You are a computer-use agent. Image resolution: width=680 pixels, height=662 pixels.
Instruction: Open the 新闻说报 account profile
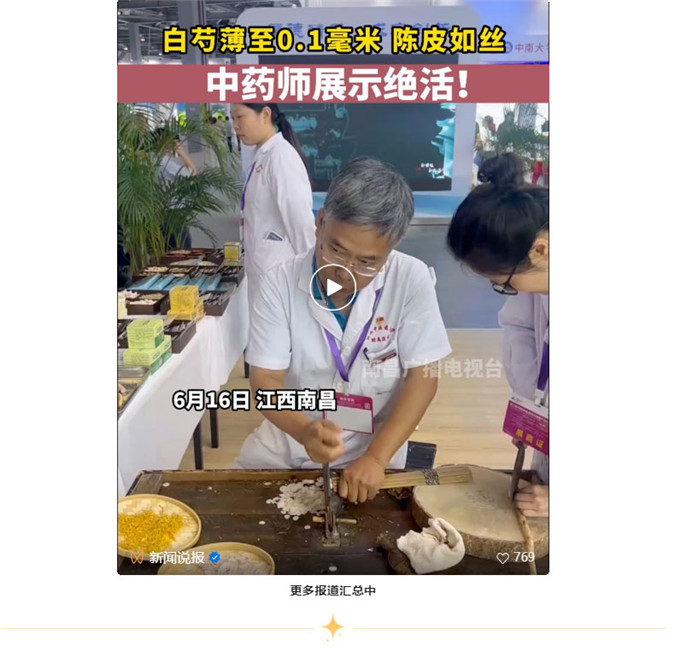[177, 557]
